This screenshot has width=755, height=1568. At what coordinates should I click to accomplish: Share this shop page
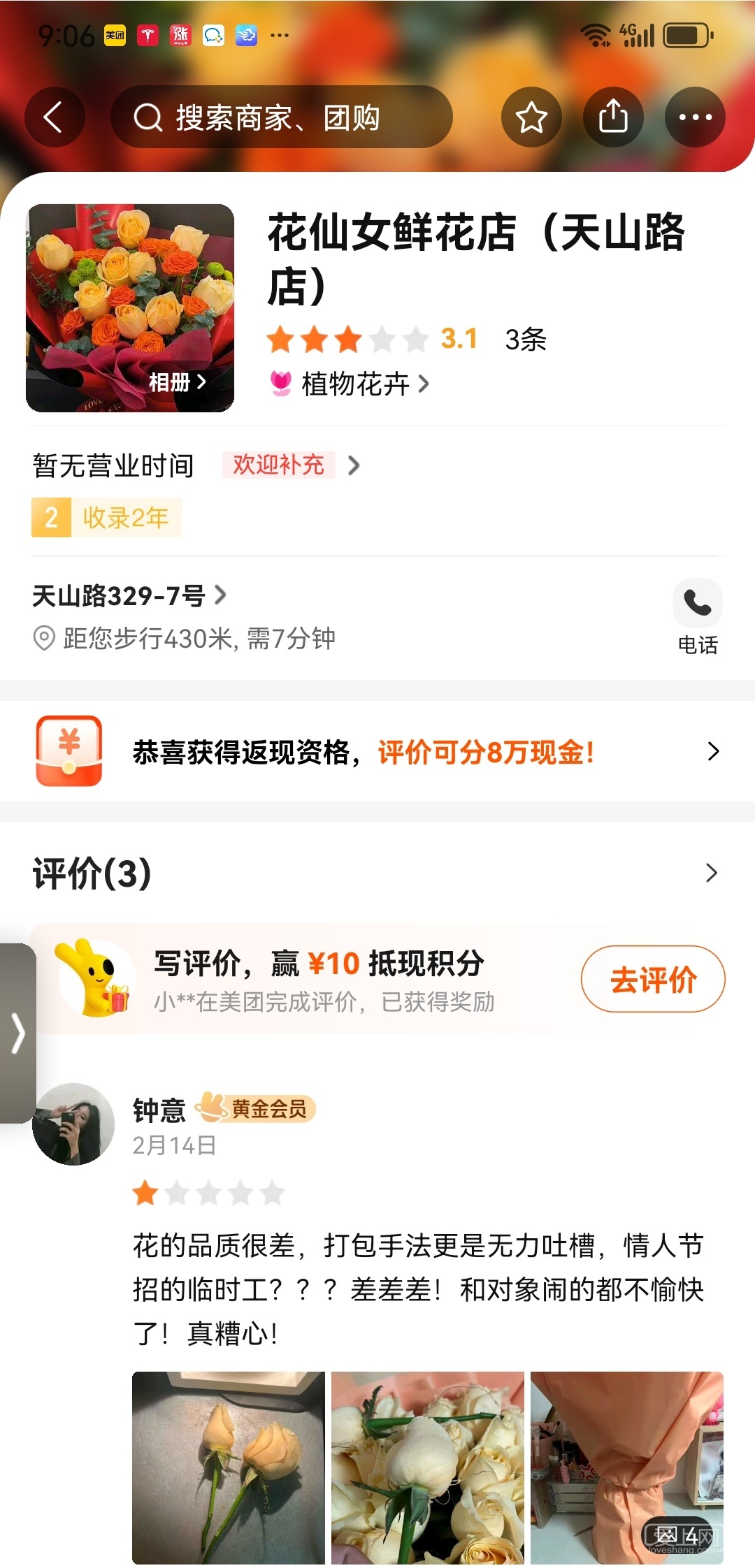[613, 117]
